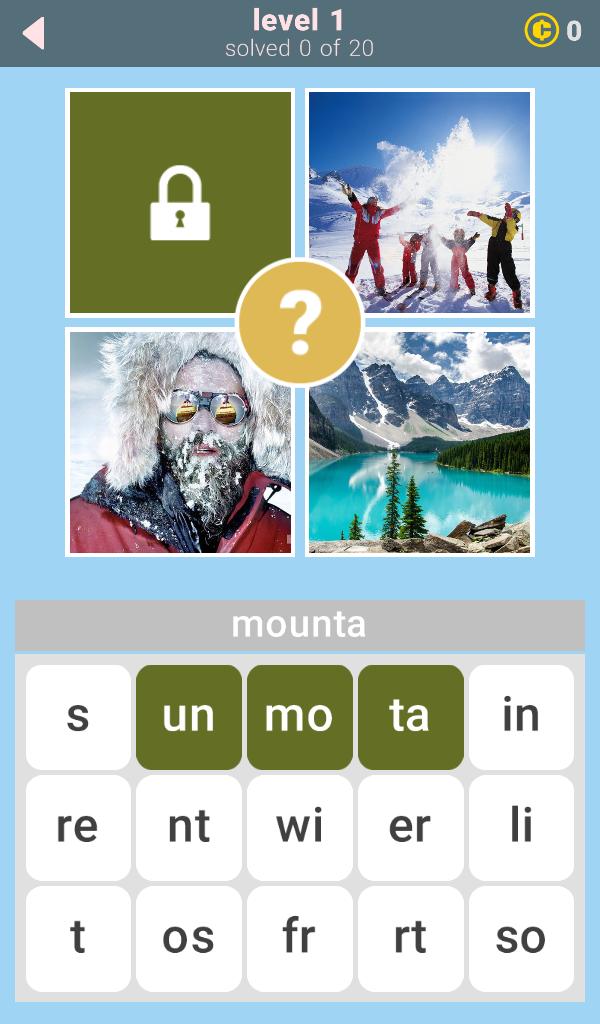Tap the "fr" letter tile

(x=300, y=938)
